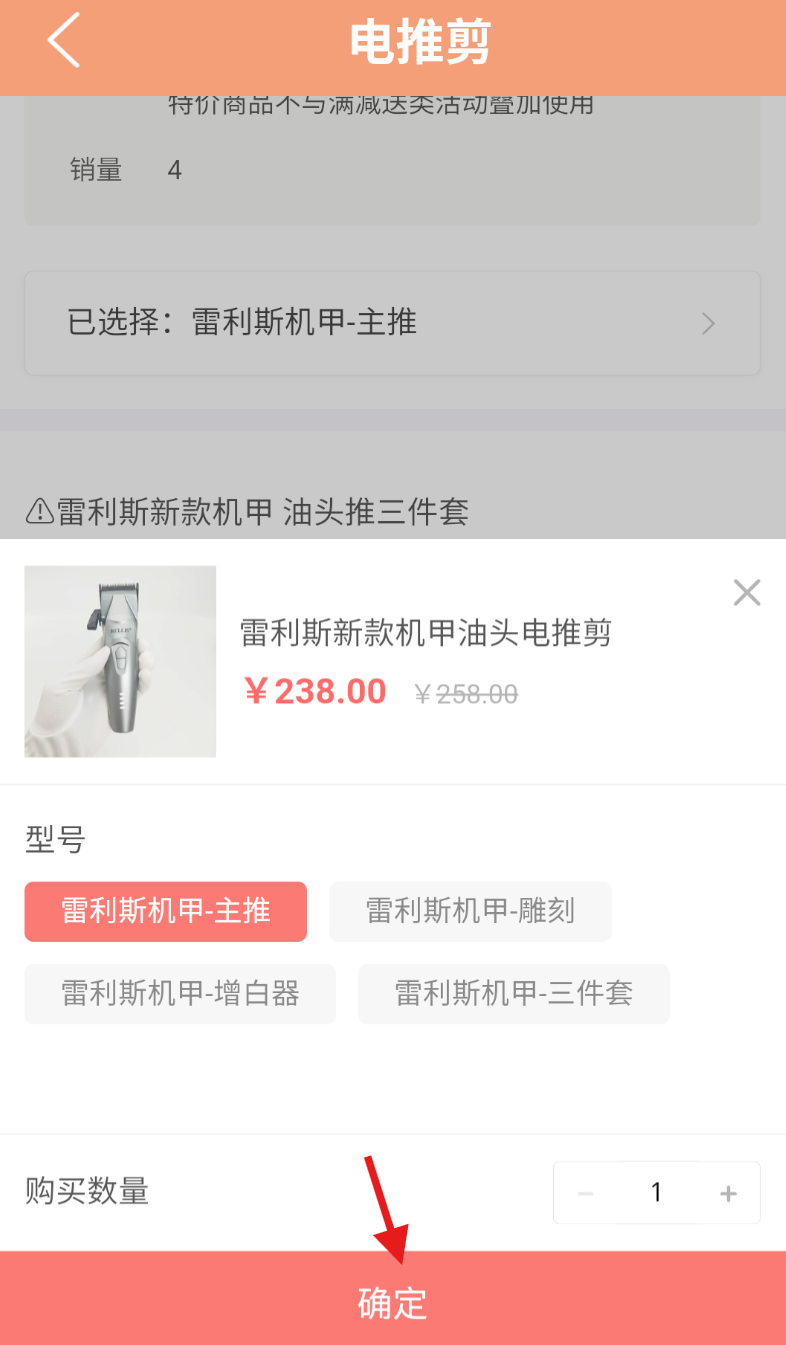Screen dimensions: 786x1345
Task: Choose the 雷利斯机甲-雕刻 model
Action: coord(470,911)
